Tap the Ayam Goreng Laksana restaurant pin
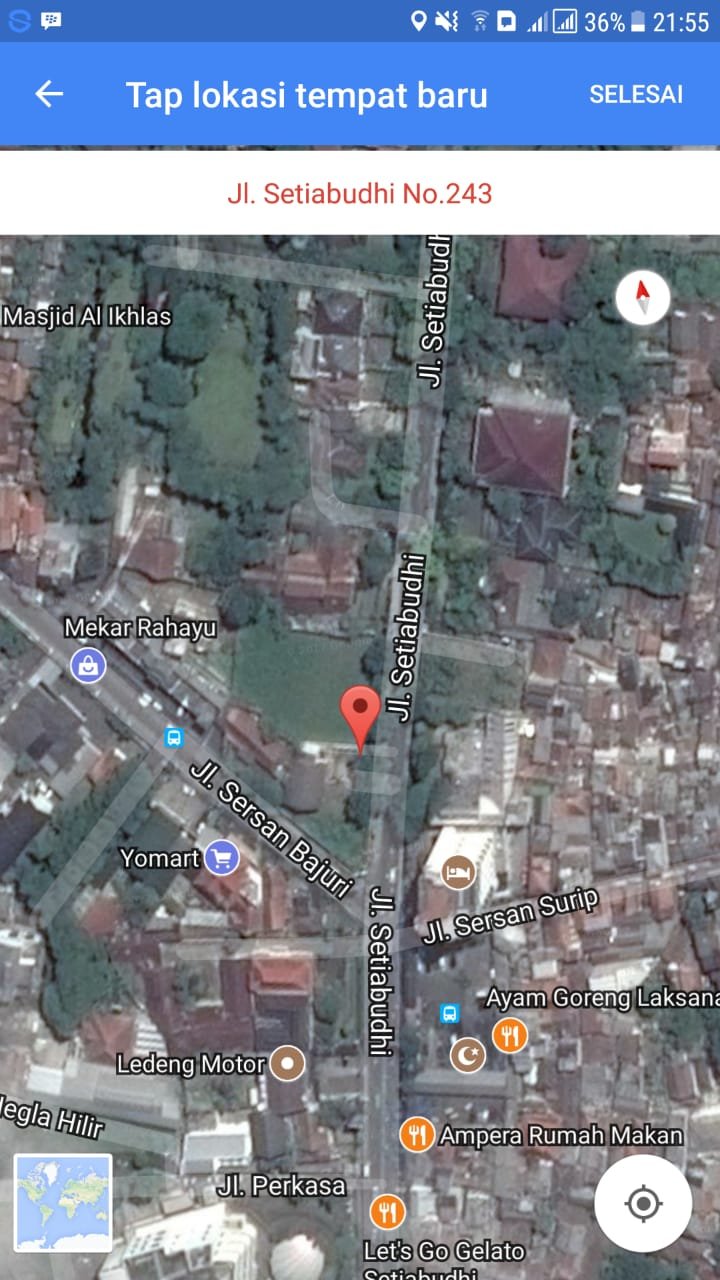This screenshot has width=720, height=1280. coord(510,1034)
